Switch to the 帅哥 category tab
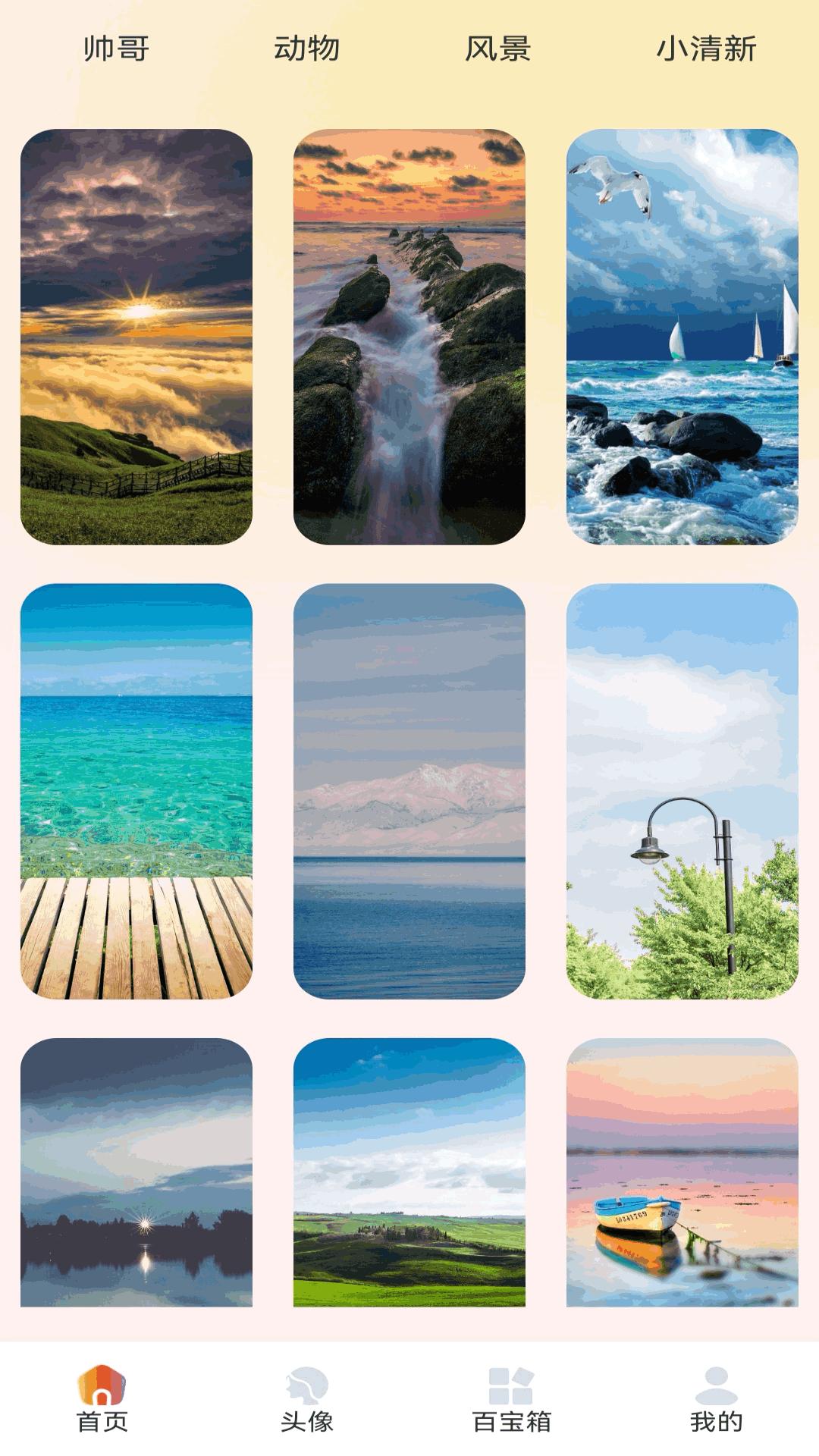Image resolution: width=819 pixels, height=1456 pixels. point(116,49)
